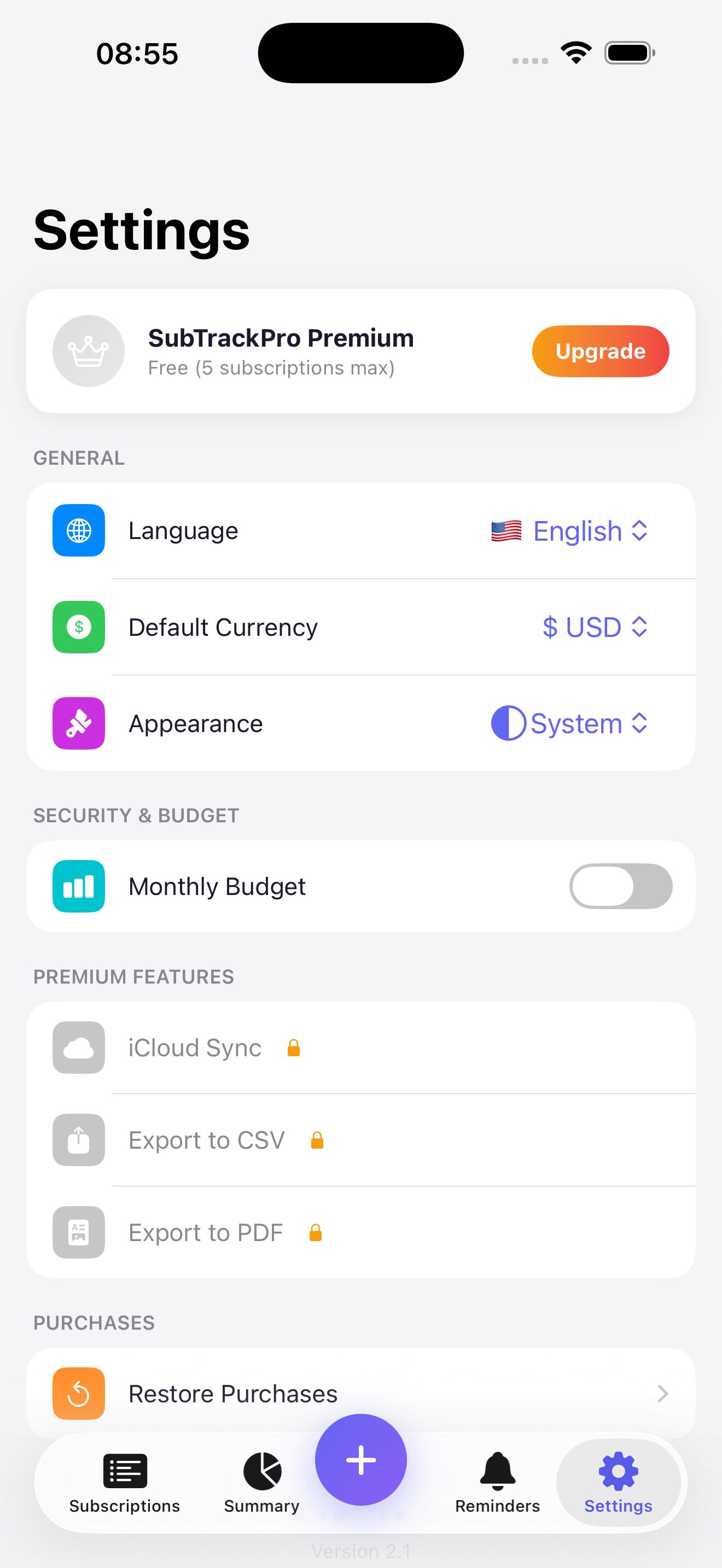Enable the Monthly Budget switch
This screenshot has height=1568, width=722.
pos(620,886)
